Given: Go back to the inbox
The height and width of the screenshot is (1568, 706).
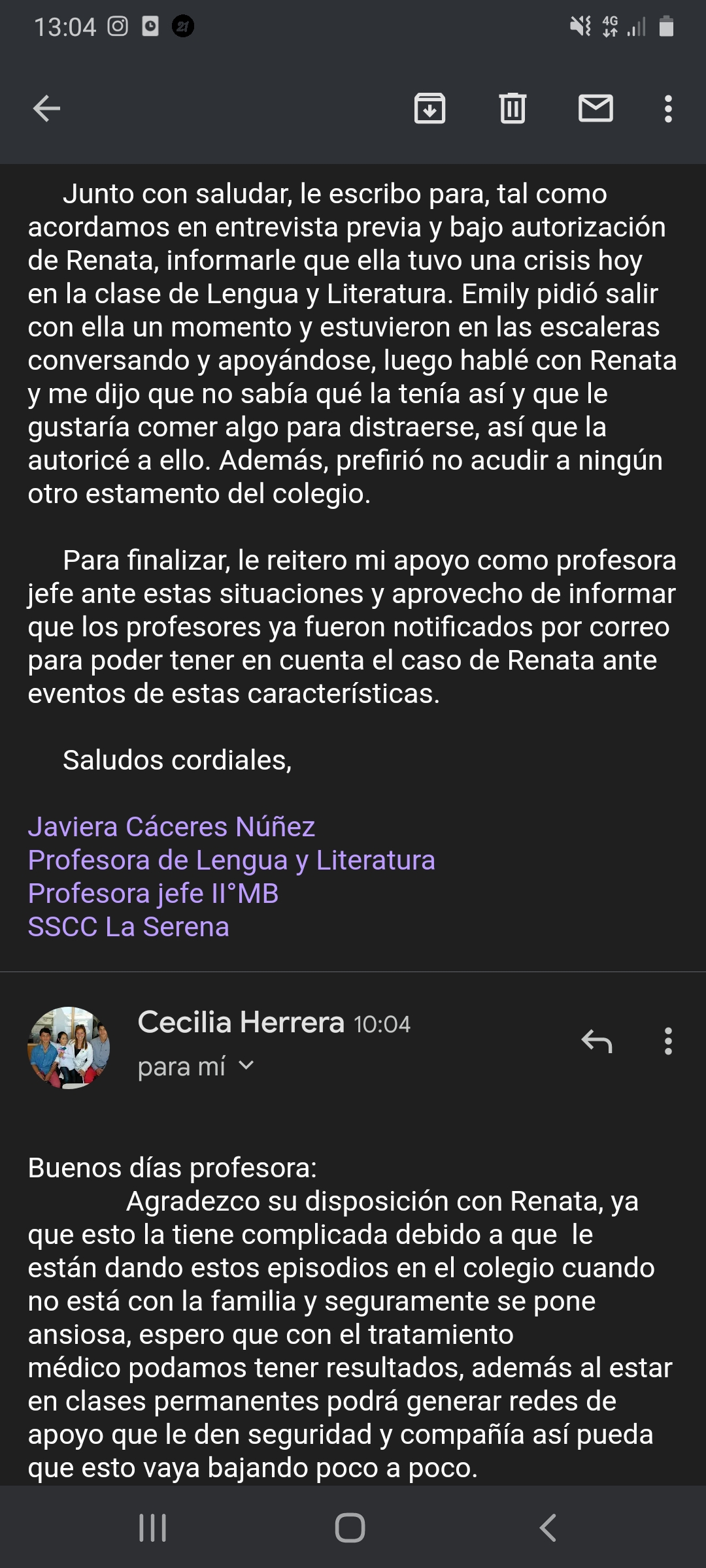Looking at the screenshot, I should 46,108.
